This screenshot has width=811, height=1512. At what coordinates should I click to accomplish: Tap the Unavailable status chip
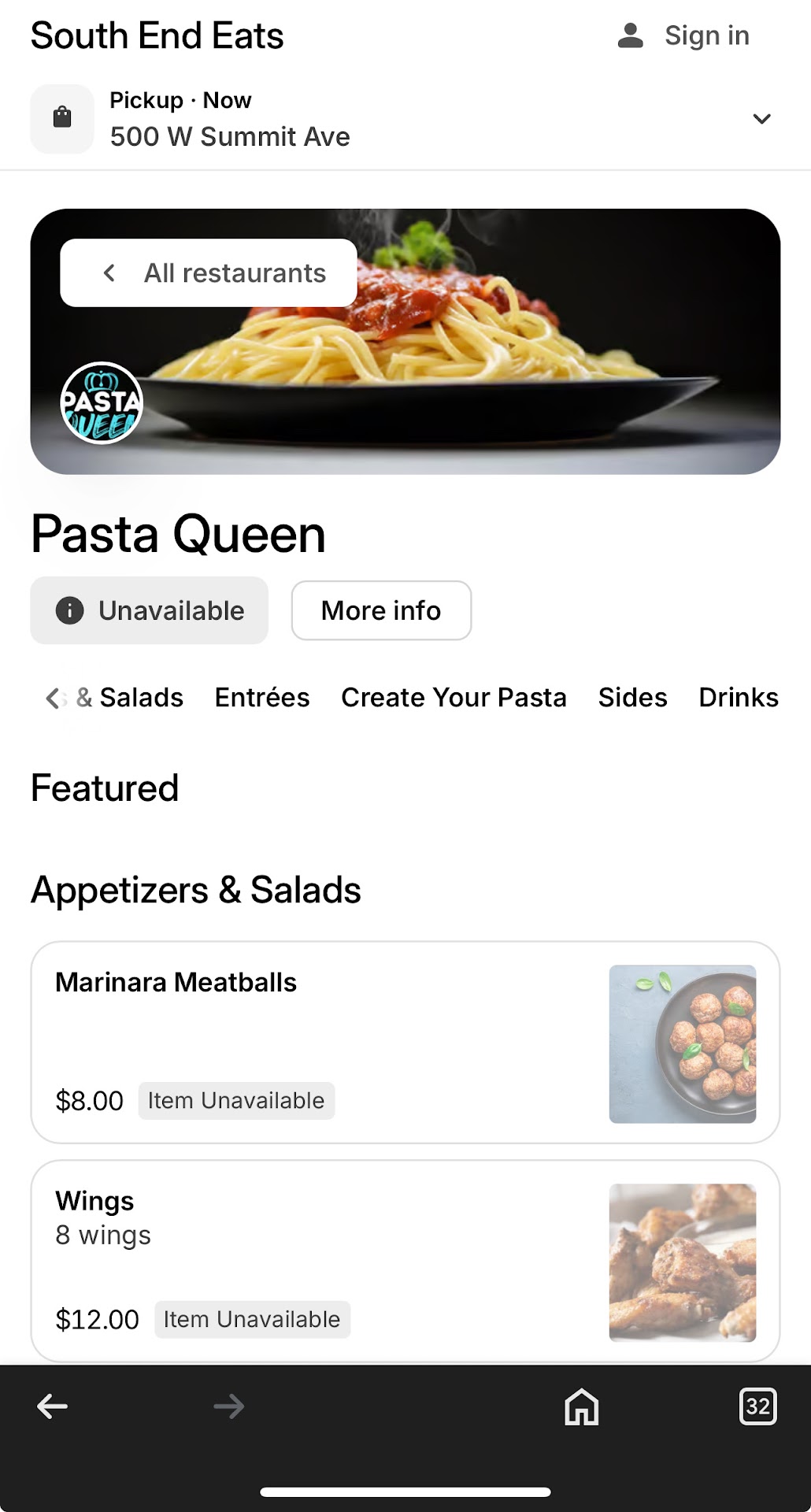(x=150, y=611)
